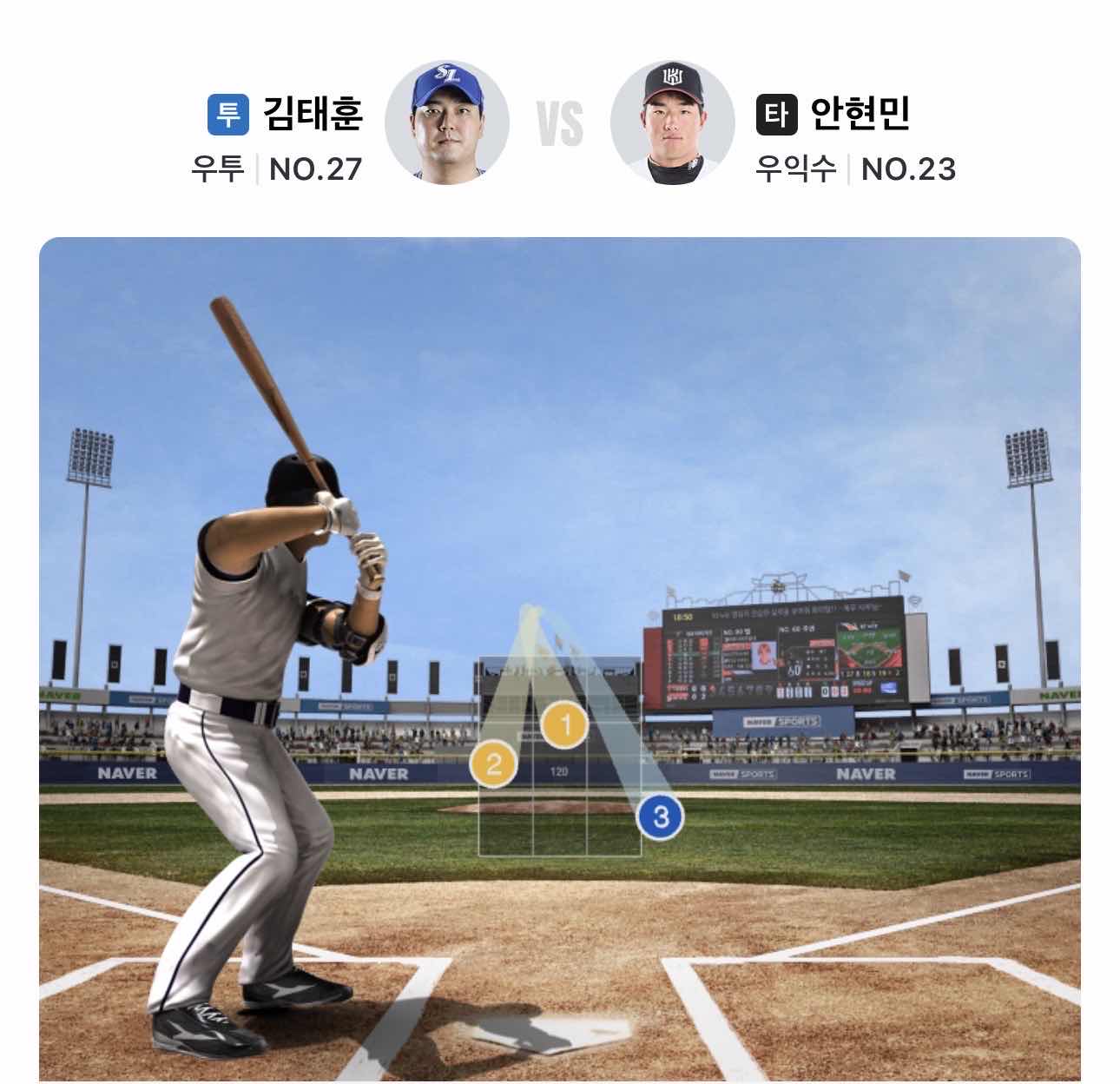This screenshot has height=1084, width=1120.
Task: Select blue pitch marker 3
Action: [x=661, y=816]
